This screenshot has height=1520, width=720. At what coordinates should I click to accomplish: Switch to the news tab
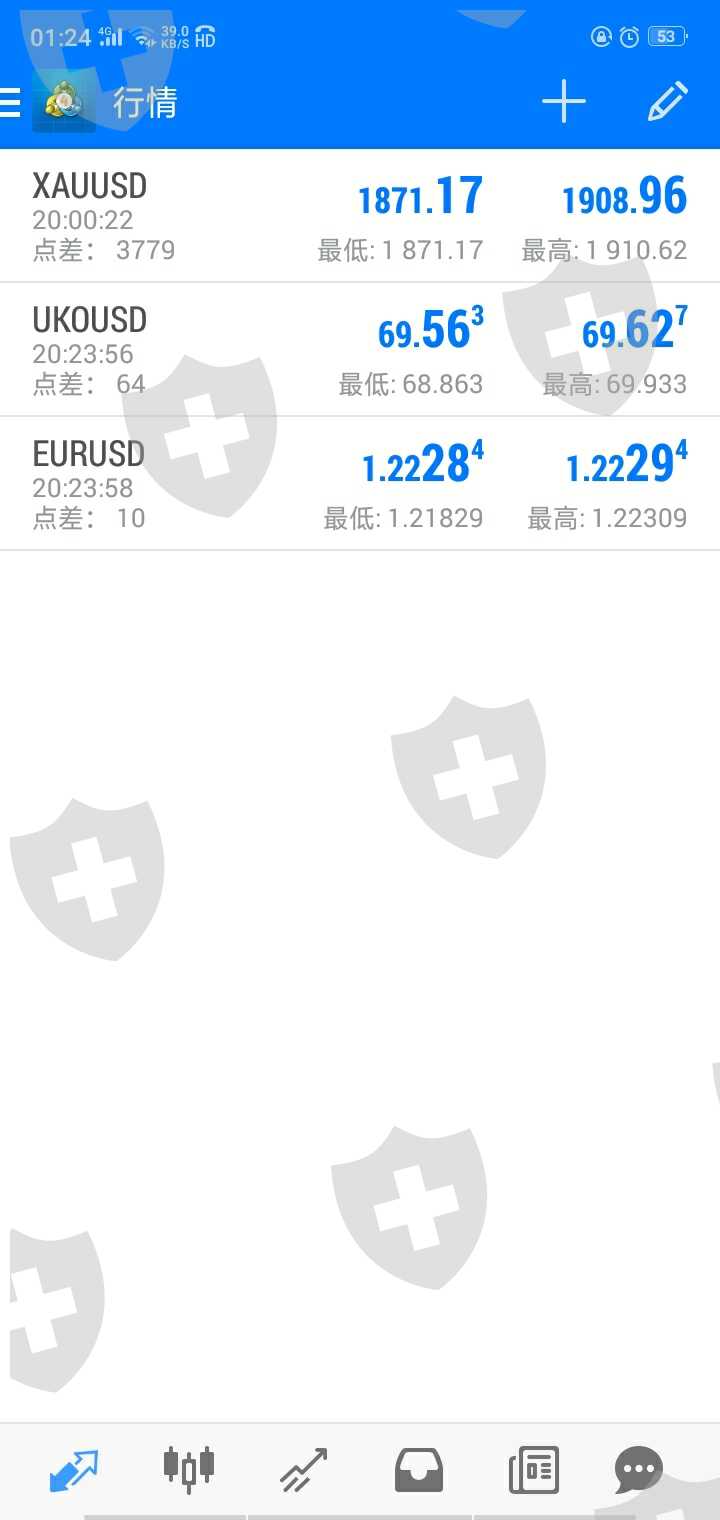[x=533, y=1470]
